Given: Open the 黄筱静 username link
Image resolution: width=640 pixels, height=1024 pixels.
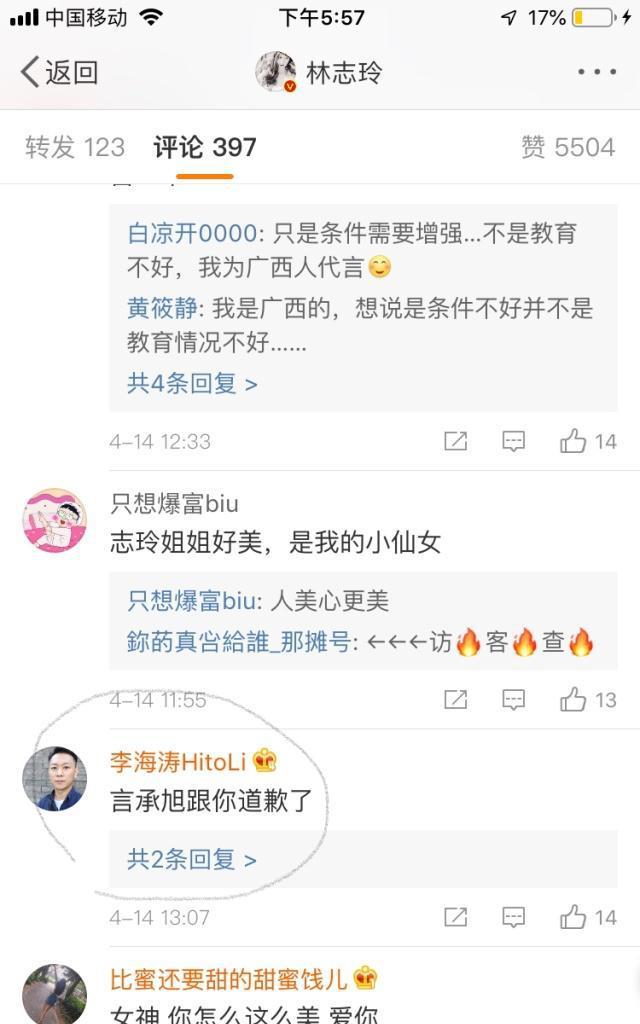Looking at the screenshot, I should pos(162,308).
